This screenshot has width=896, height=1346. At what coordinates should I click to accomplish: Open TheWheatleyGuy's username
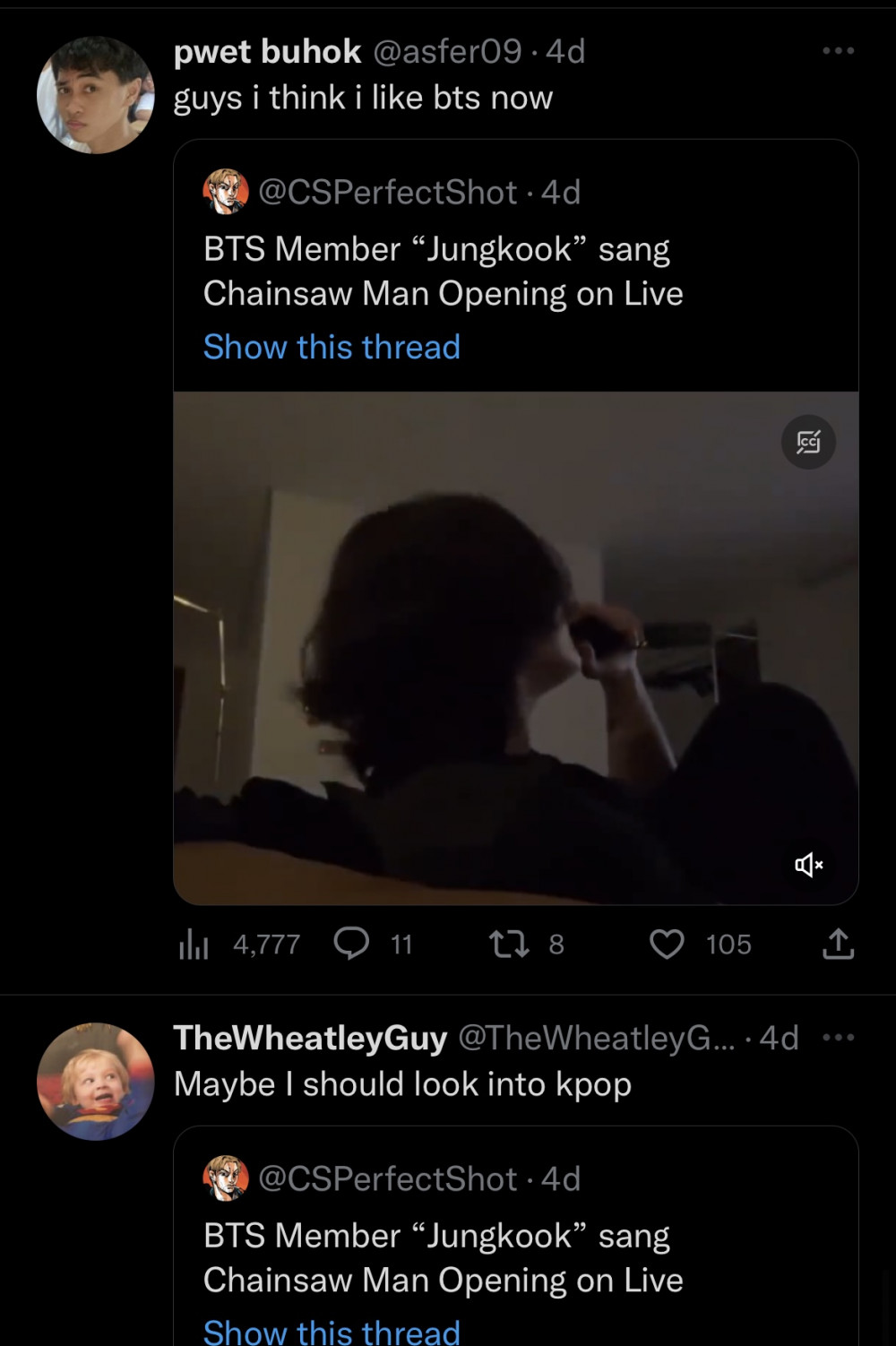pyautogui.click(x=310, y=1038)
